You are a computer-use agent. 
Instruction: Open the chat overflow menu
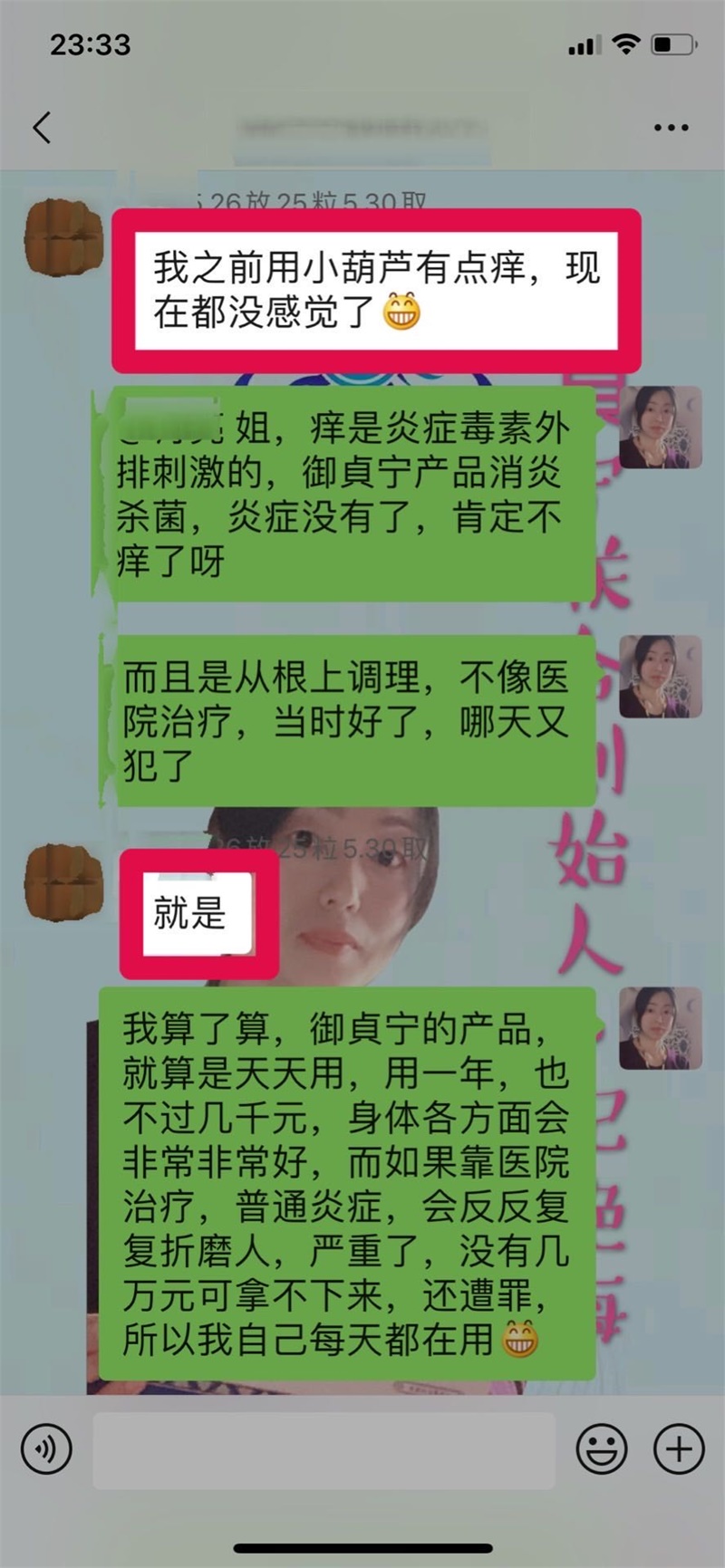tap(671, 128)
